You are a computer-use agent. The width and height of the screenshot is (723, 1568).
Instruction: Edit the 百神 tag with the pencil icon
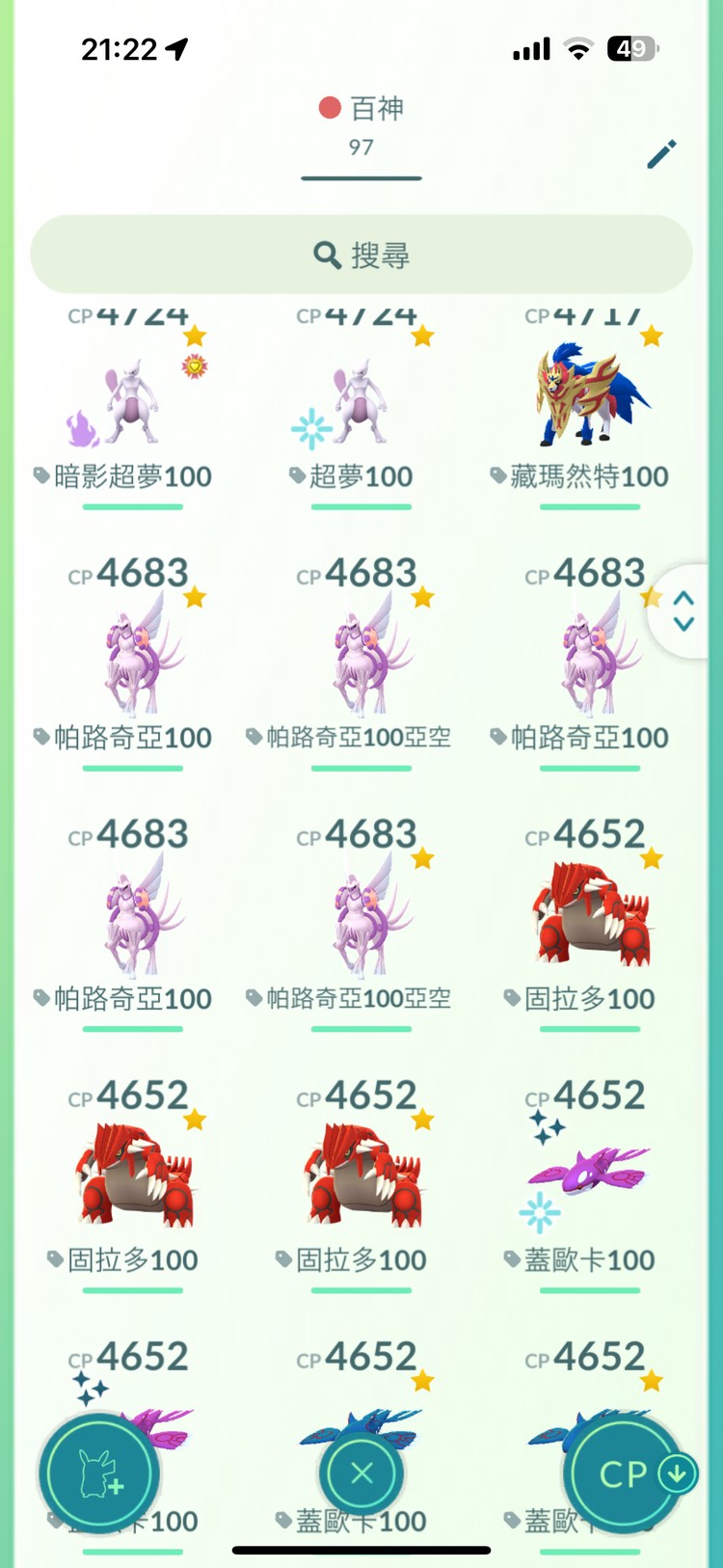[x=661, y=153]
